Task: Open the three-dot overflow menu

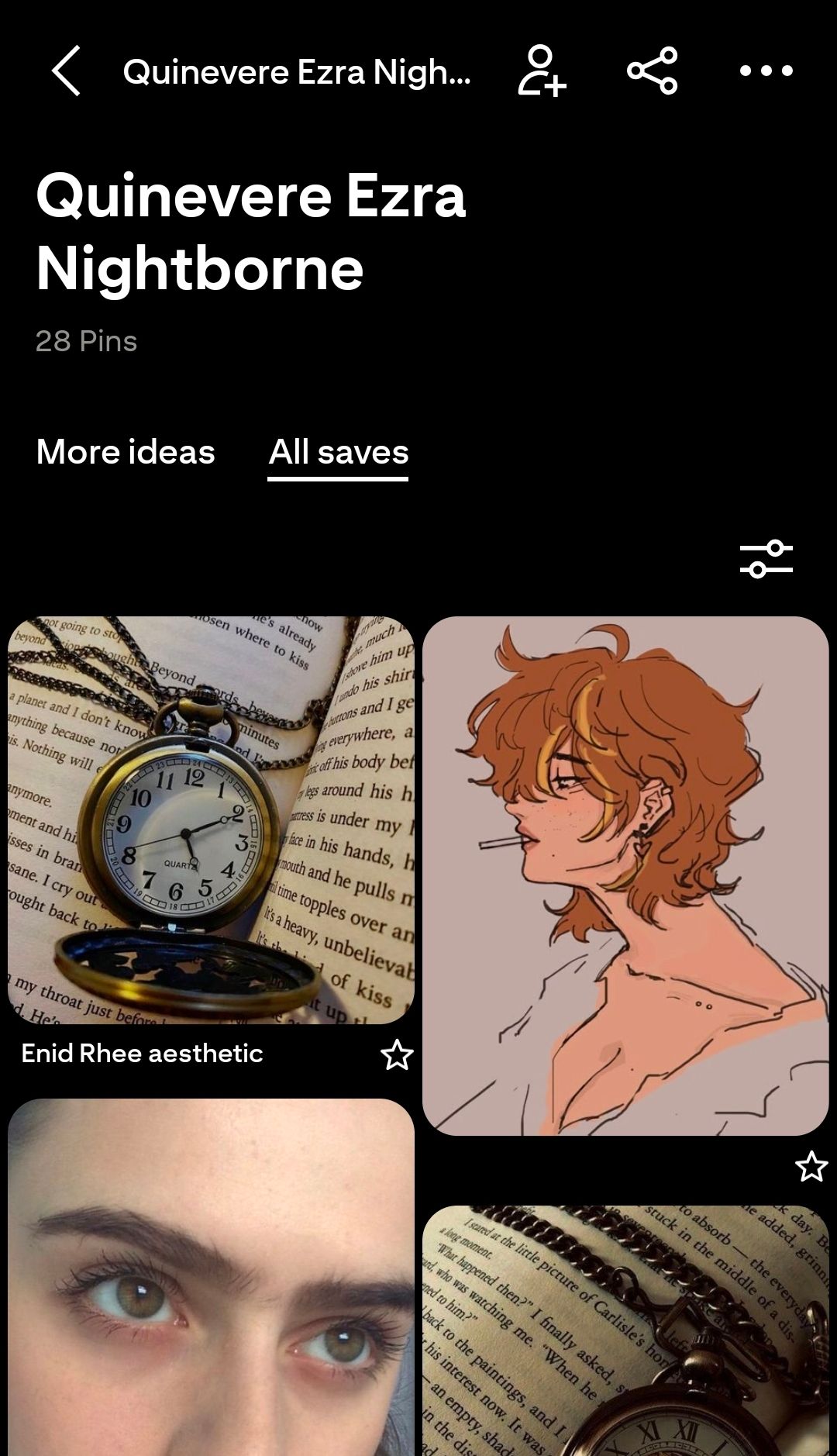Action: tap(766, 71)
